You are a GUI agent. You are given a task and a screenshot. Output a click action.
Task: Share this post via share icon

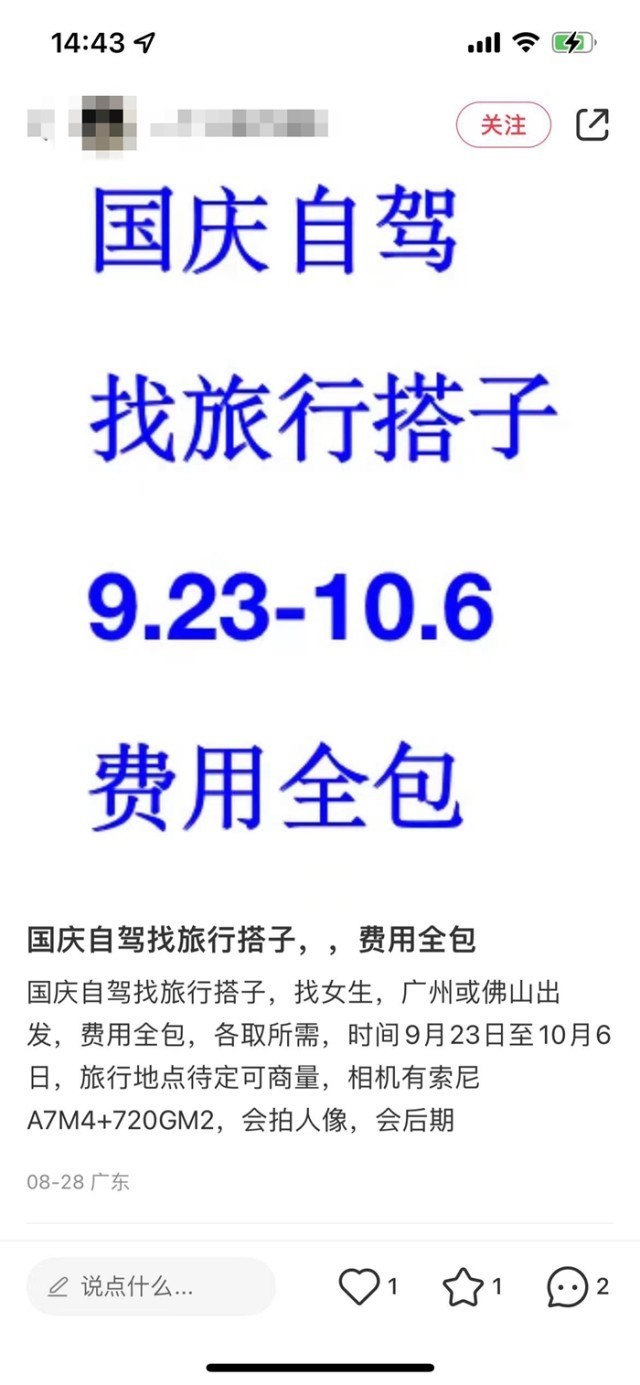[x=592, y=125]
